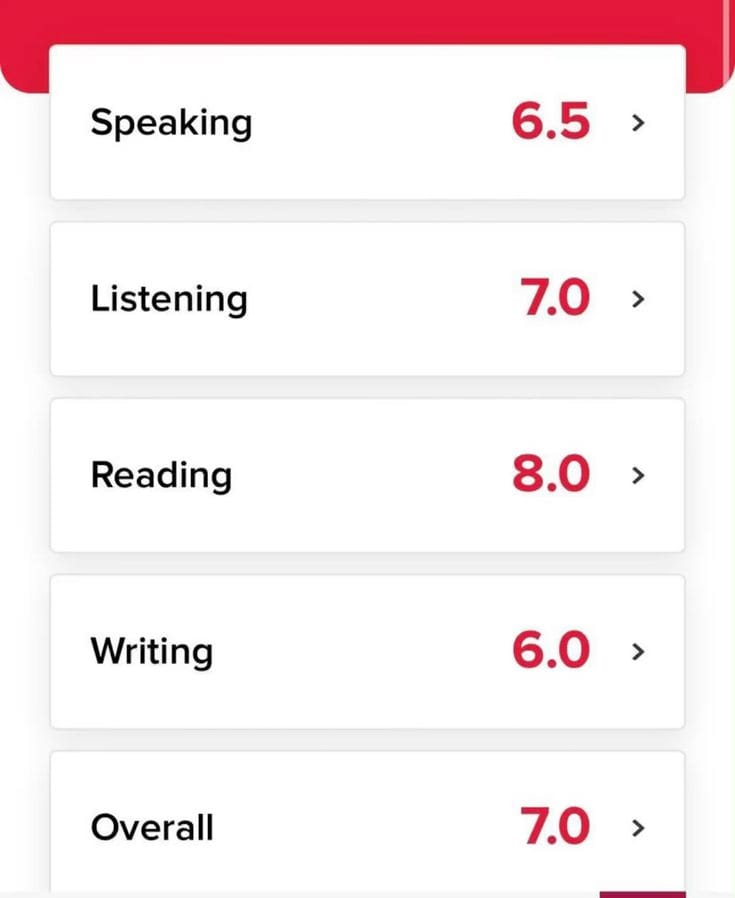Open the Reading score card
Screen dimensions: 735x898
(x=367, y=475)
